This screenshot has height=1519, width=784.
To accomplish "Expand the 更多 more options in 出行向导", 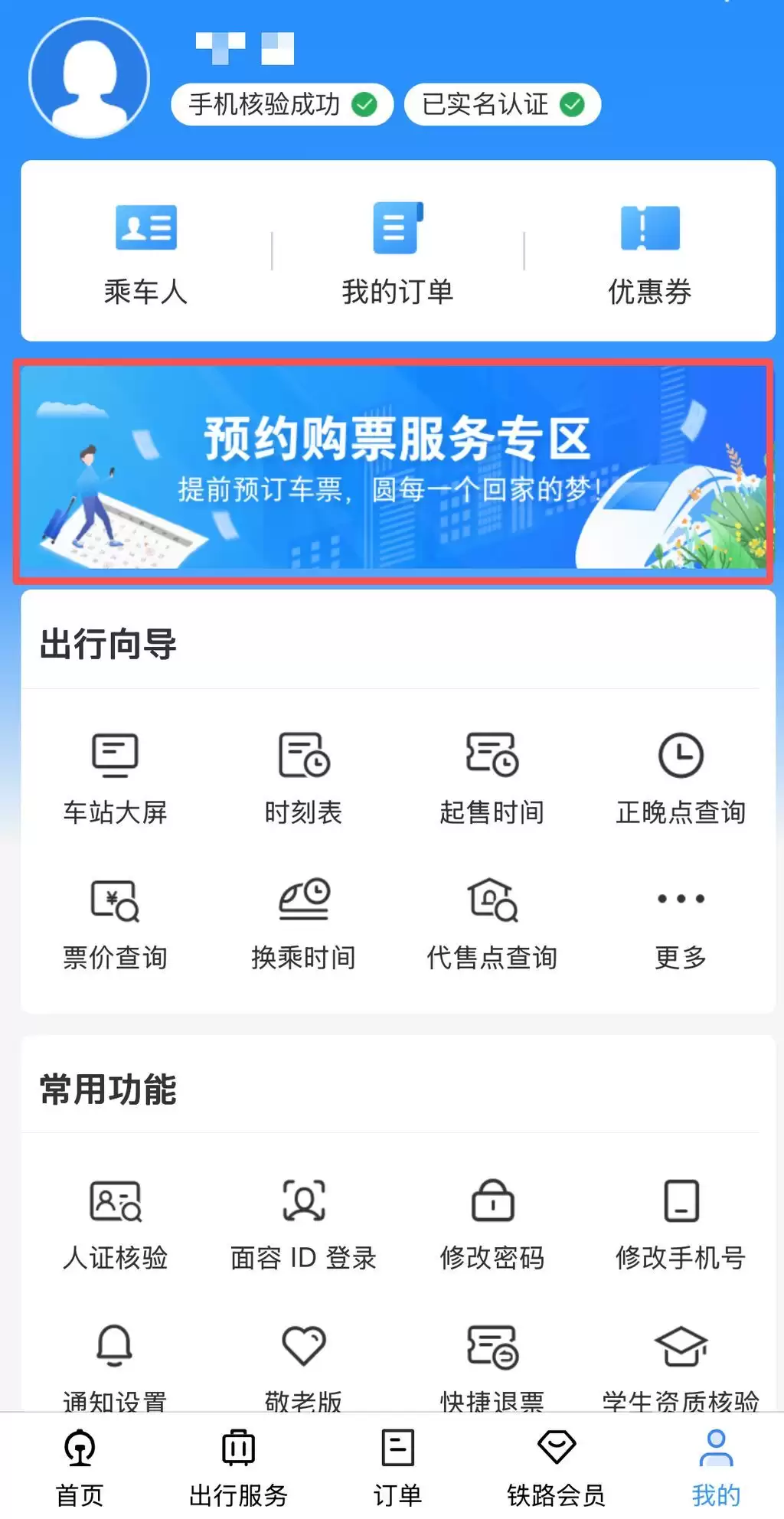I will coord(681,919).
